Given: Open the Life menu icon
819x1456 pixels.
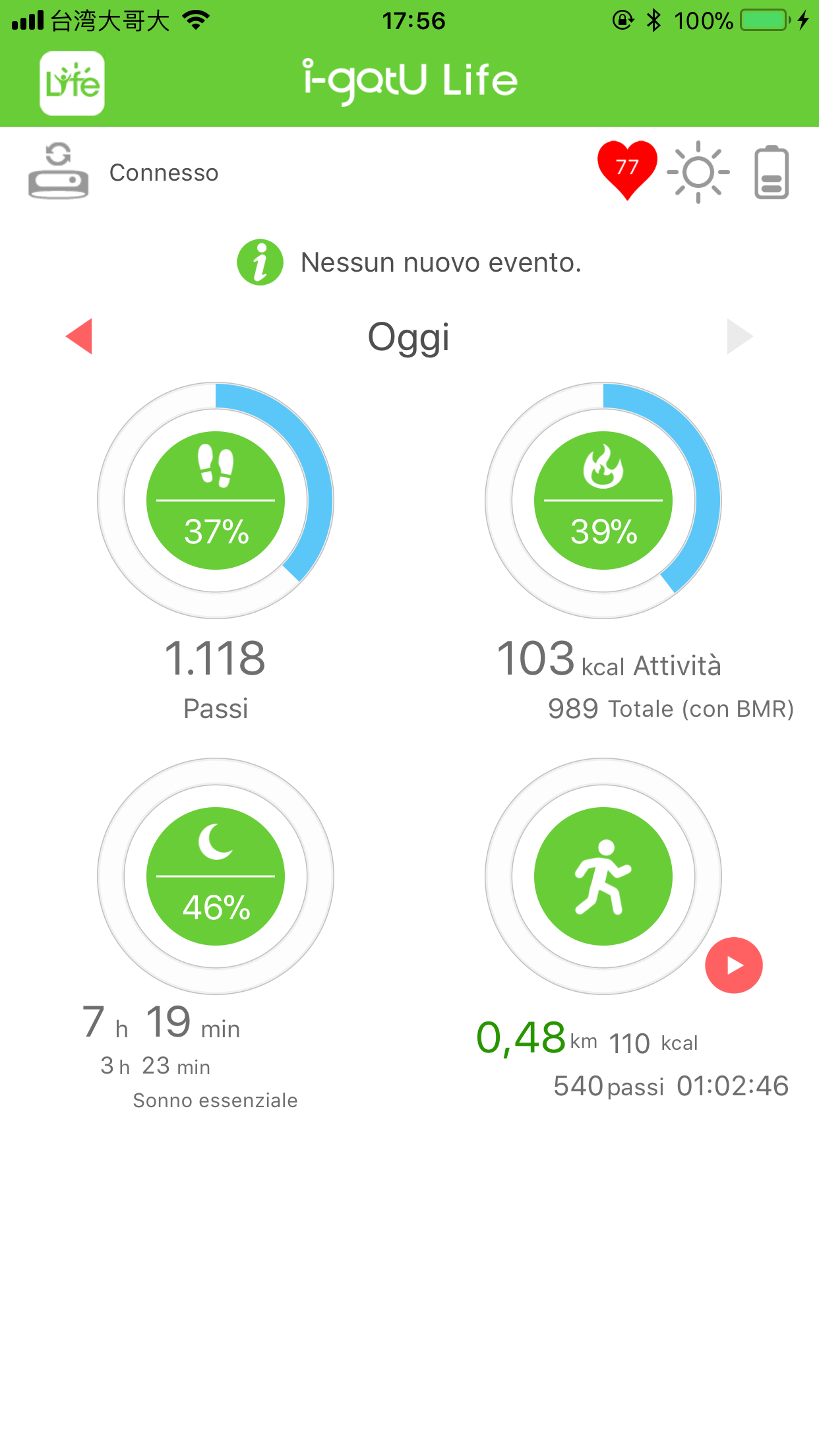Looking at the screenshot, I should coord(72,83).
